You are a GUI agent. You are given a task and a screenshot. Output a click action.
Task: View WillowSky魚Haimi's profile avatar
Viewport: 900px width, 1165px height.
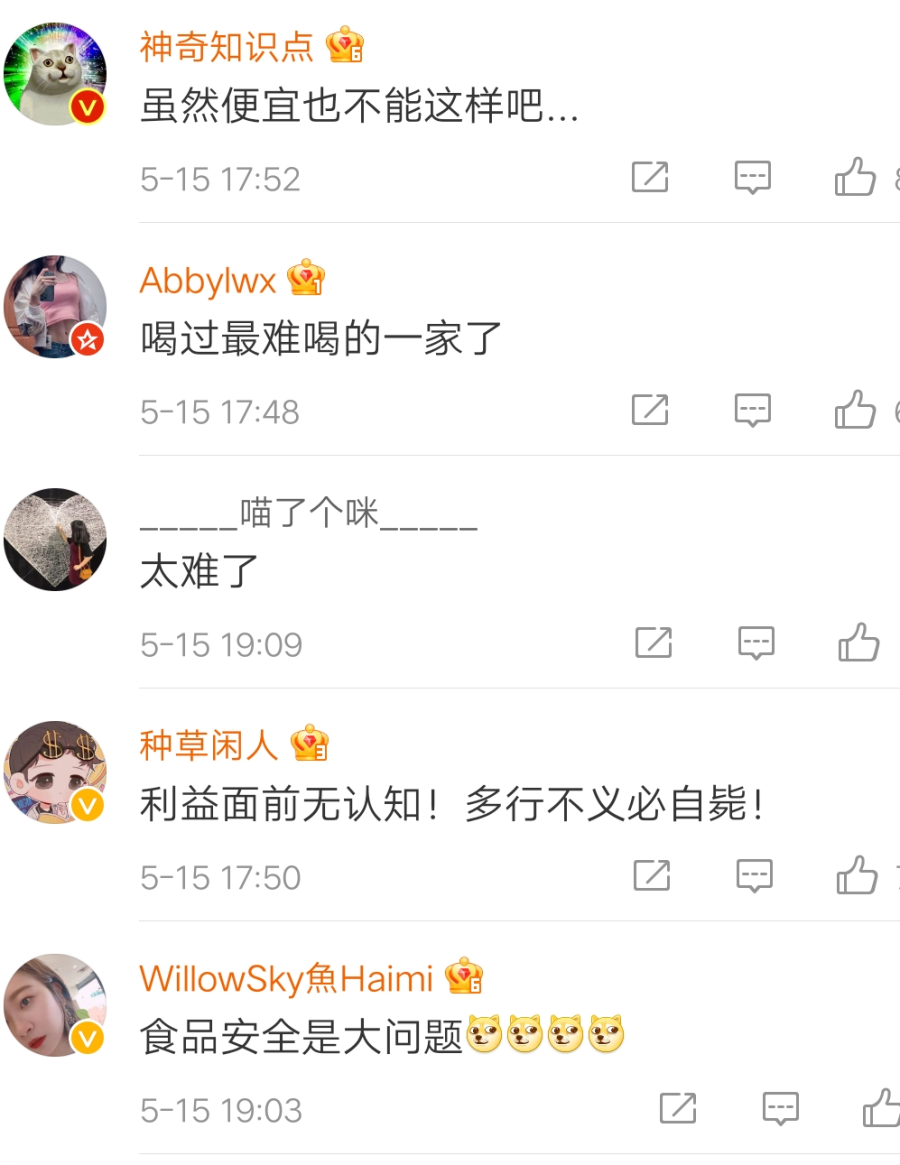point(55,1005)
